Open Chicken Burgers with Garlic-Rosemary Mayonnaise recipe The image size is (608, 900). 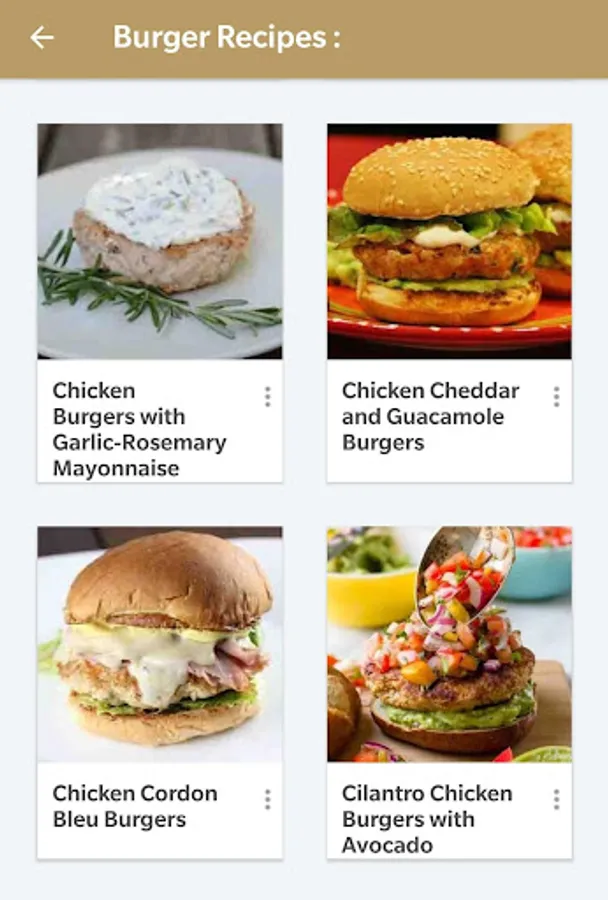160,242
